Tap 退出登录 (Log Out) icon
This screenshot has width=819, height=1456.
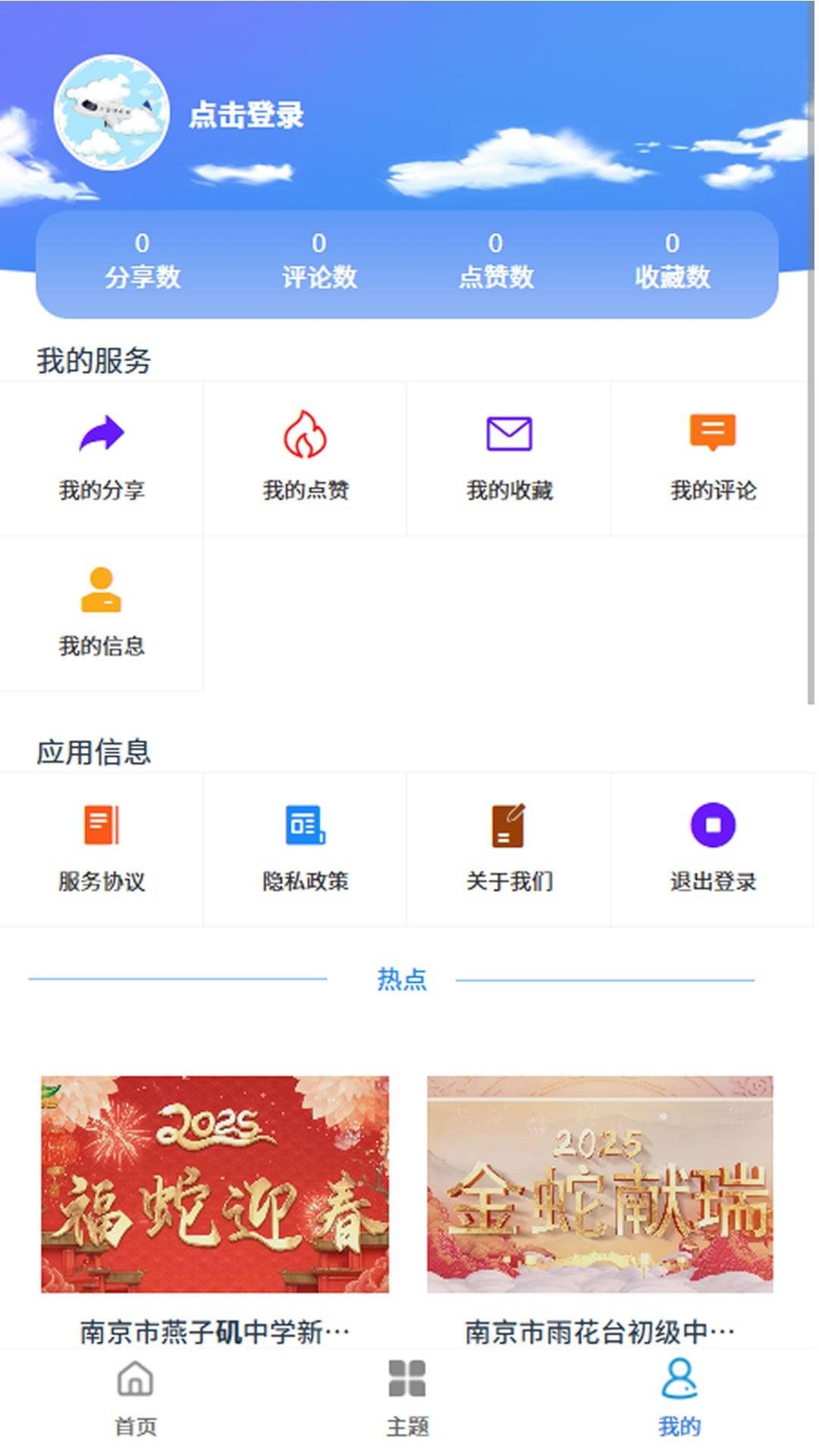click(x=713, y=827)
